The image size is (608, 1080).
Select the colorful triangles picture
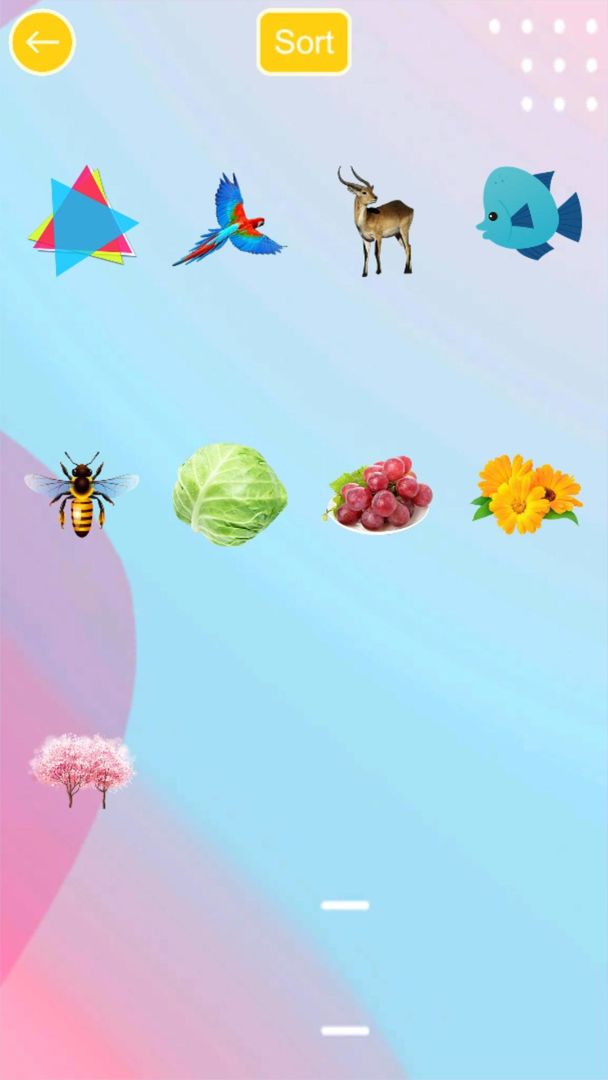(x=83, y=221)
